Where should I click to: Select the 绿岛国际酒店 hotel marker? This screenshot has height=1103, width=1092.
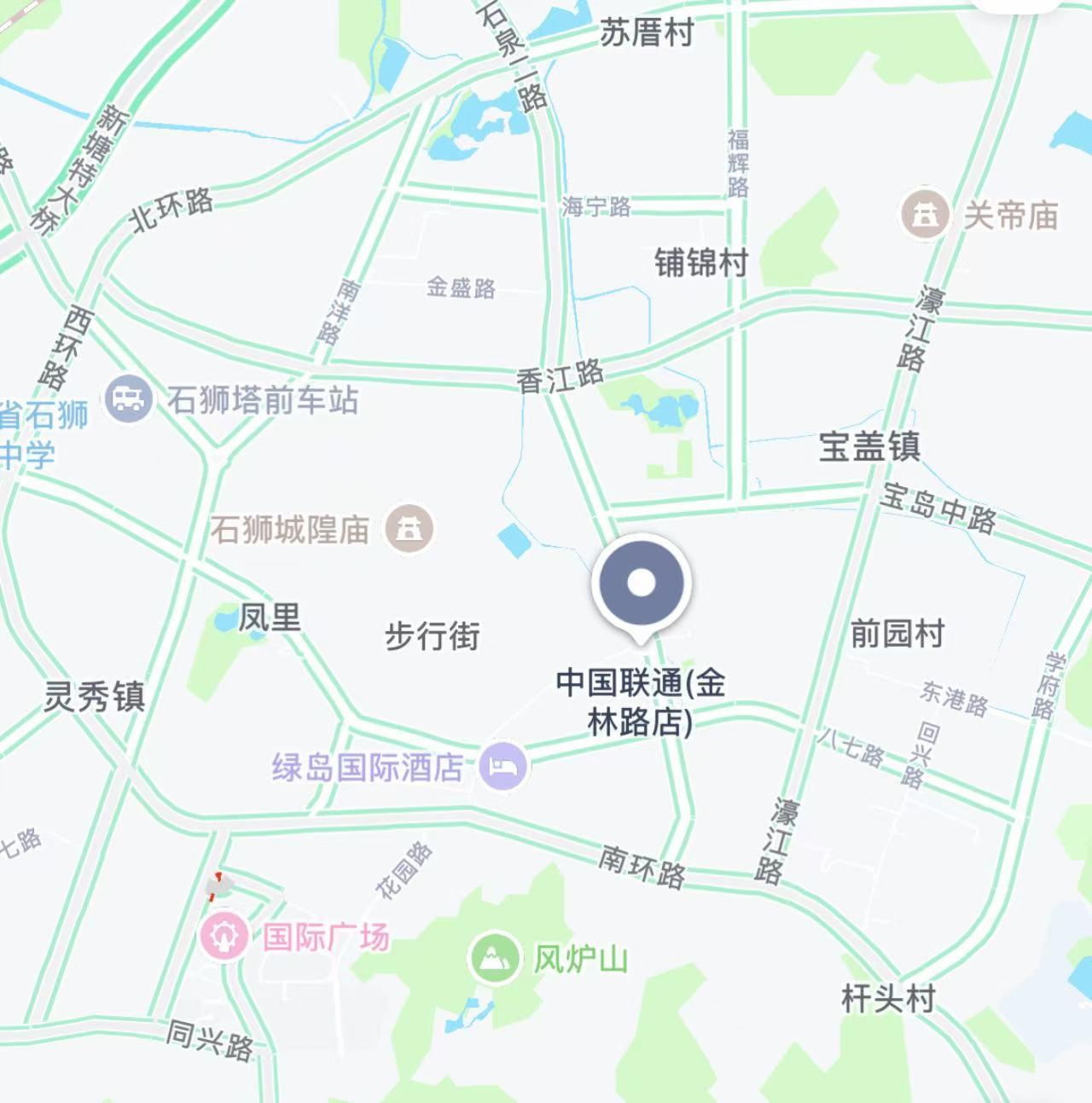502,765
